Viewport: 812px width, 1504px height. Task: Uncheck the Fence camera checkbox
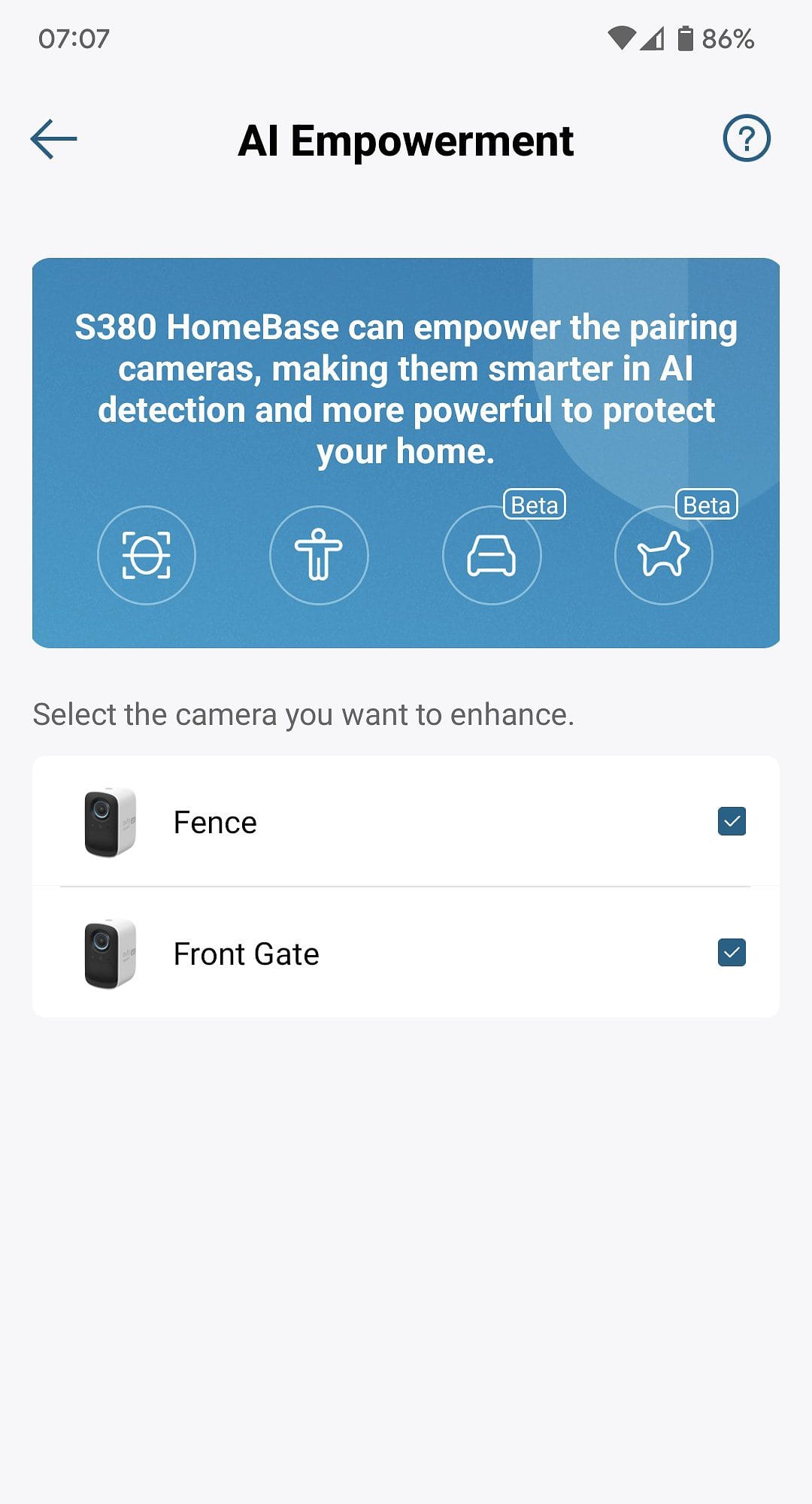[732, 821]
